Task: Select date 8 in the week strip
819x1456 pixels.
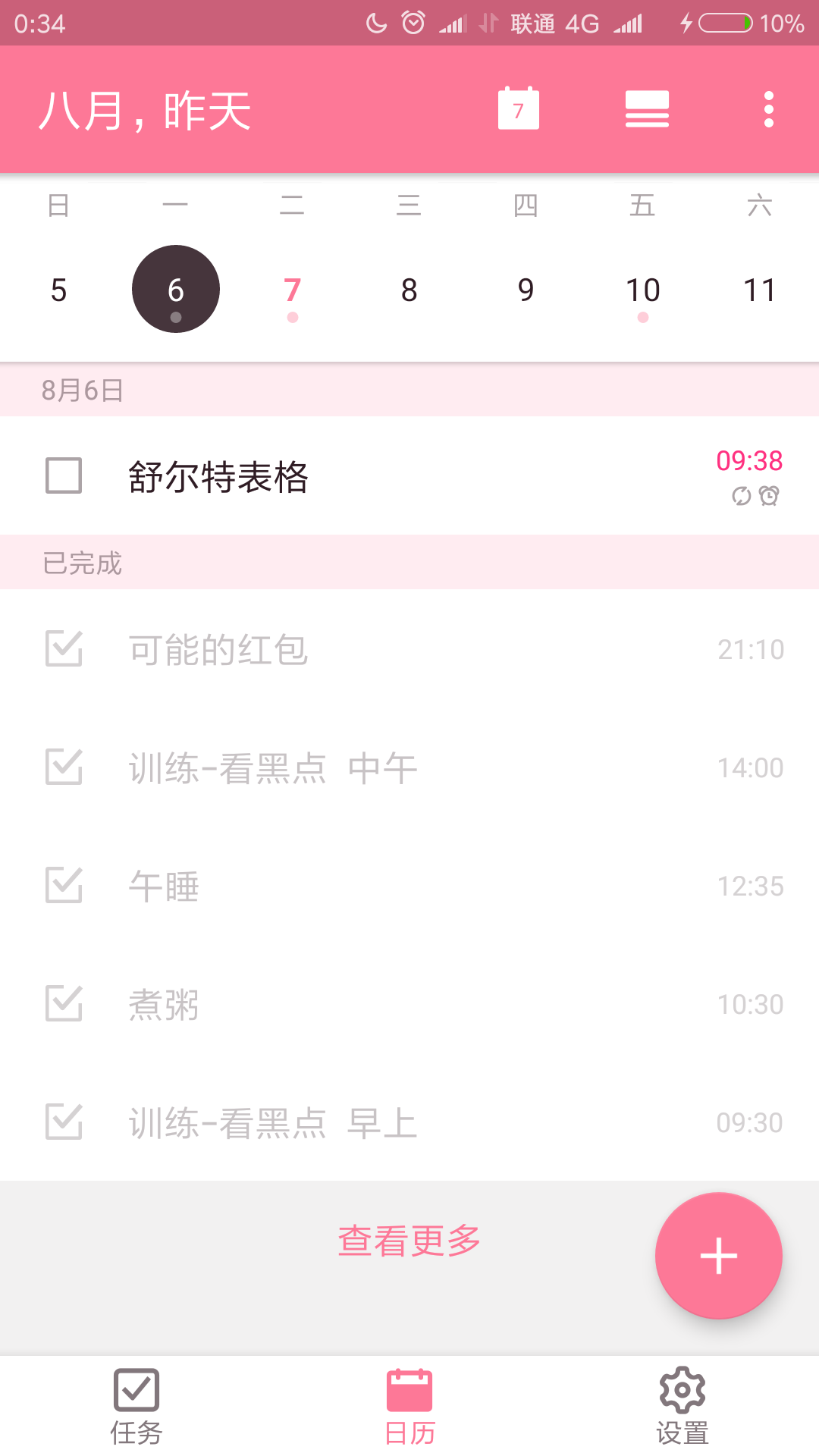Action: (409, 290)
